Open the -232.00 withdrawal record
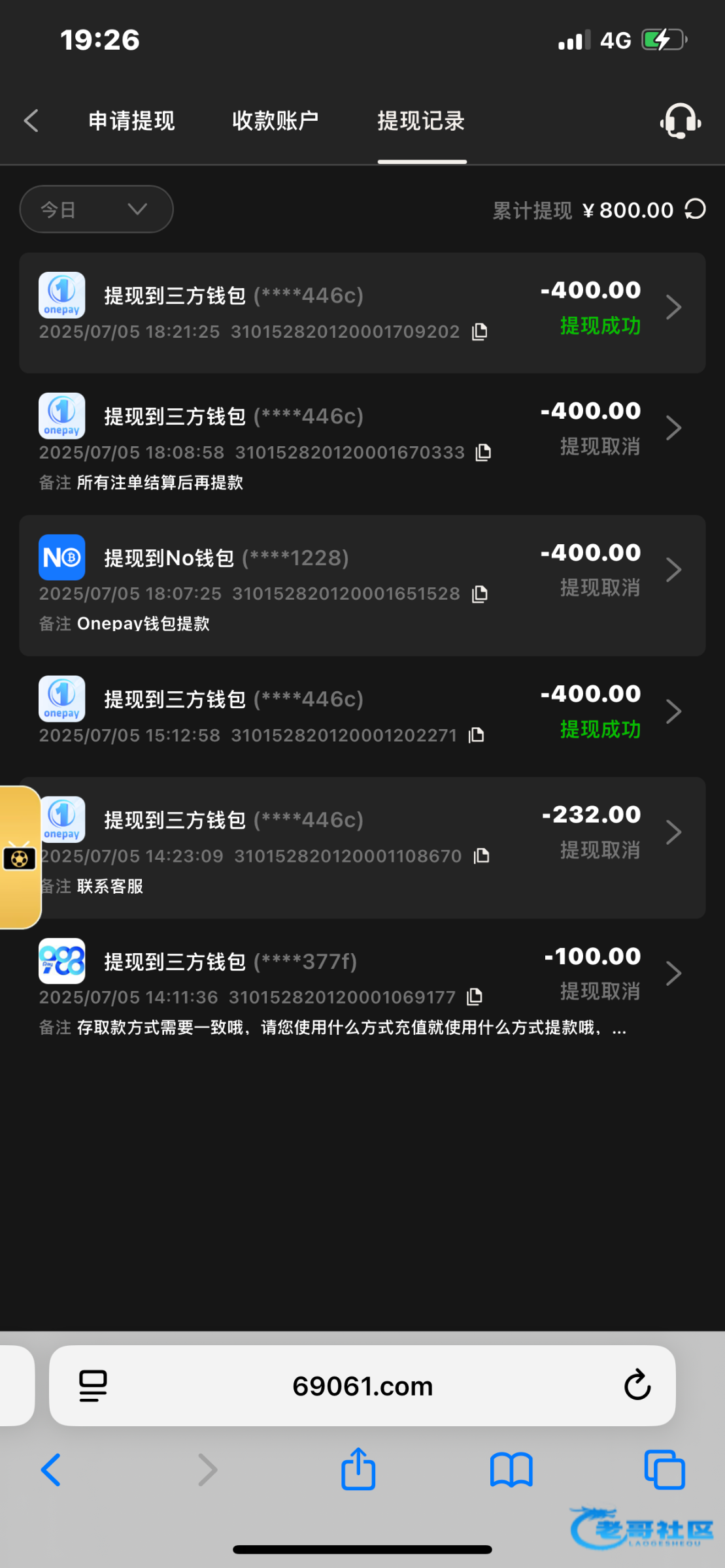The image size is (725, 1568). 362,847
